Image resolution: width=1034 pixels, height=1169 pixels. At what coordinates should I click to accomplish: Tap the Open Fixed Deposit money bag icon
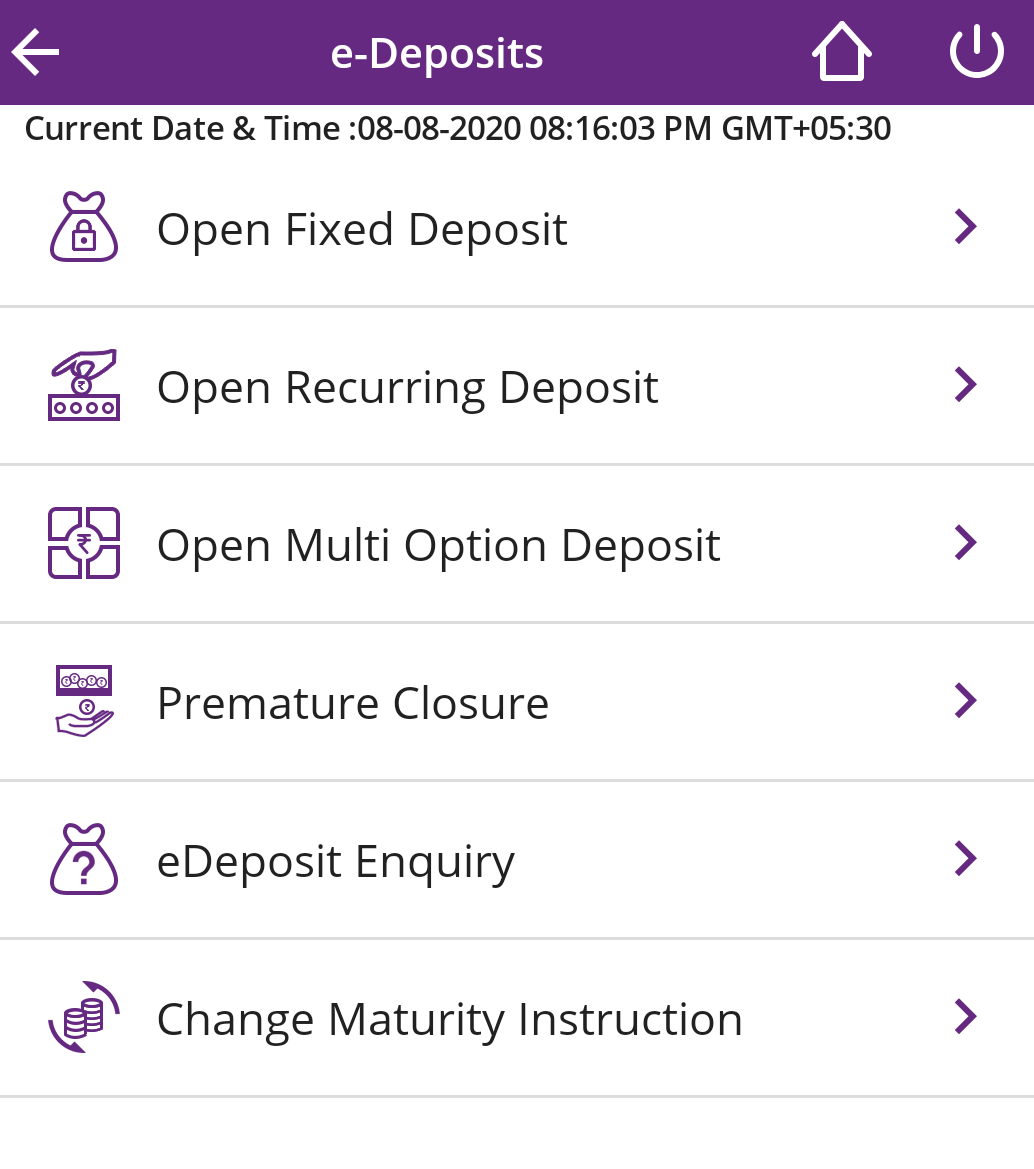point(84,227)
